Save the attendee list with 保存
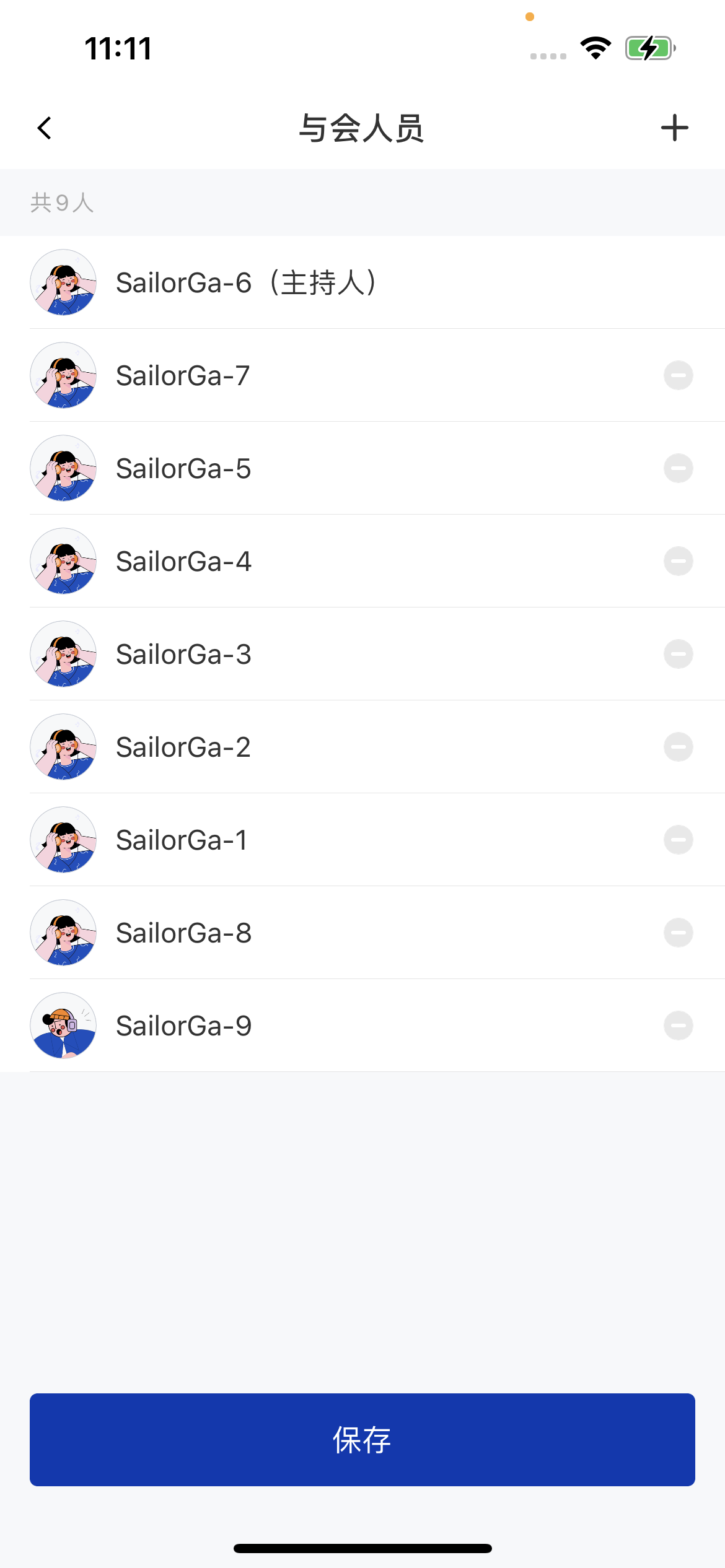This screenshot has width=725, height=1568. pyautogui.click(x=362, y=1439)
